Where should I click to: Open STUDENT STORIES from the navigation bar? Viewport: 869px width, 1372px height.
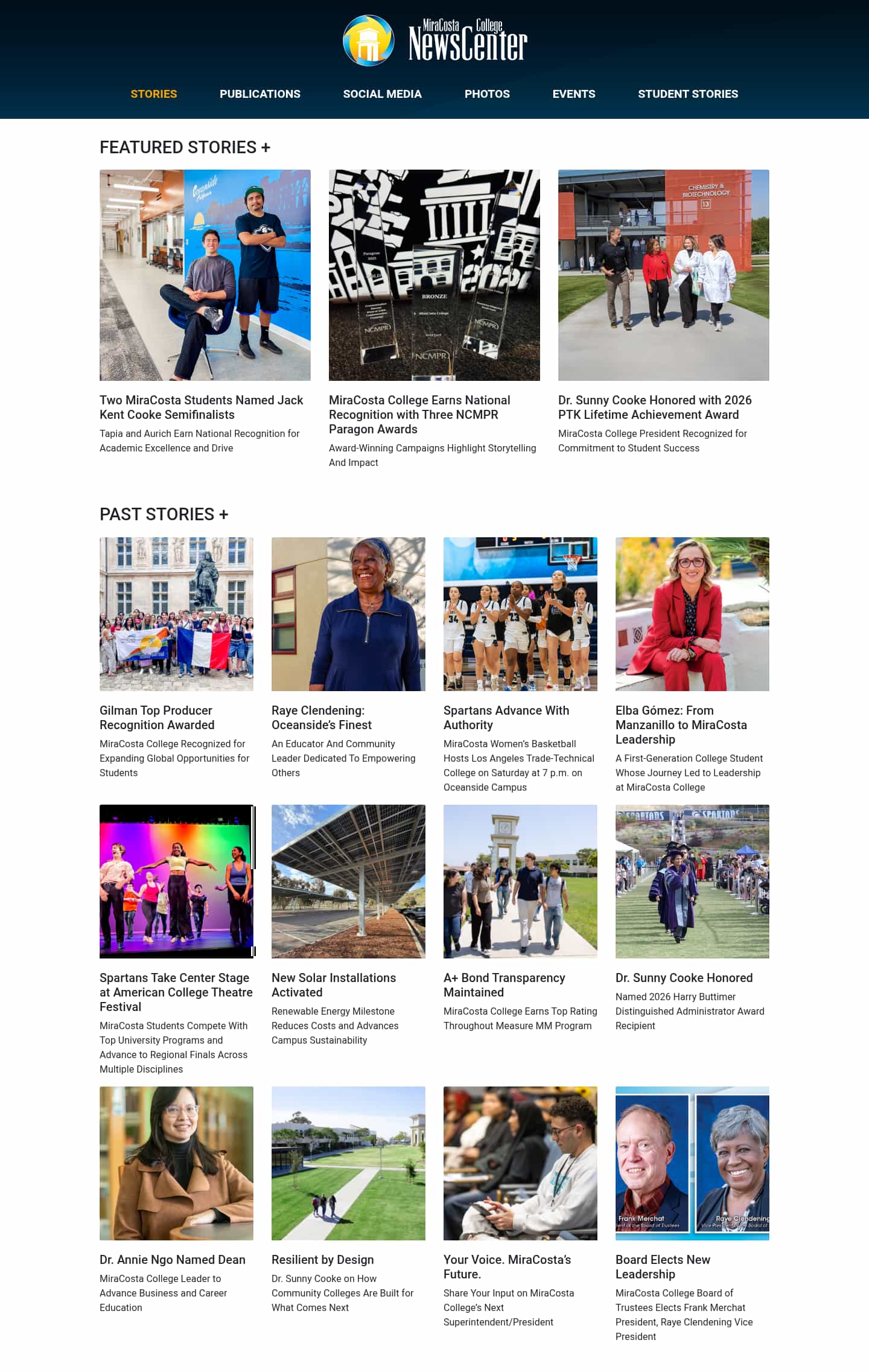(688, 94)
